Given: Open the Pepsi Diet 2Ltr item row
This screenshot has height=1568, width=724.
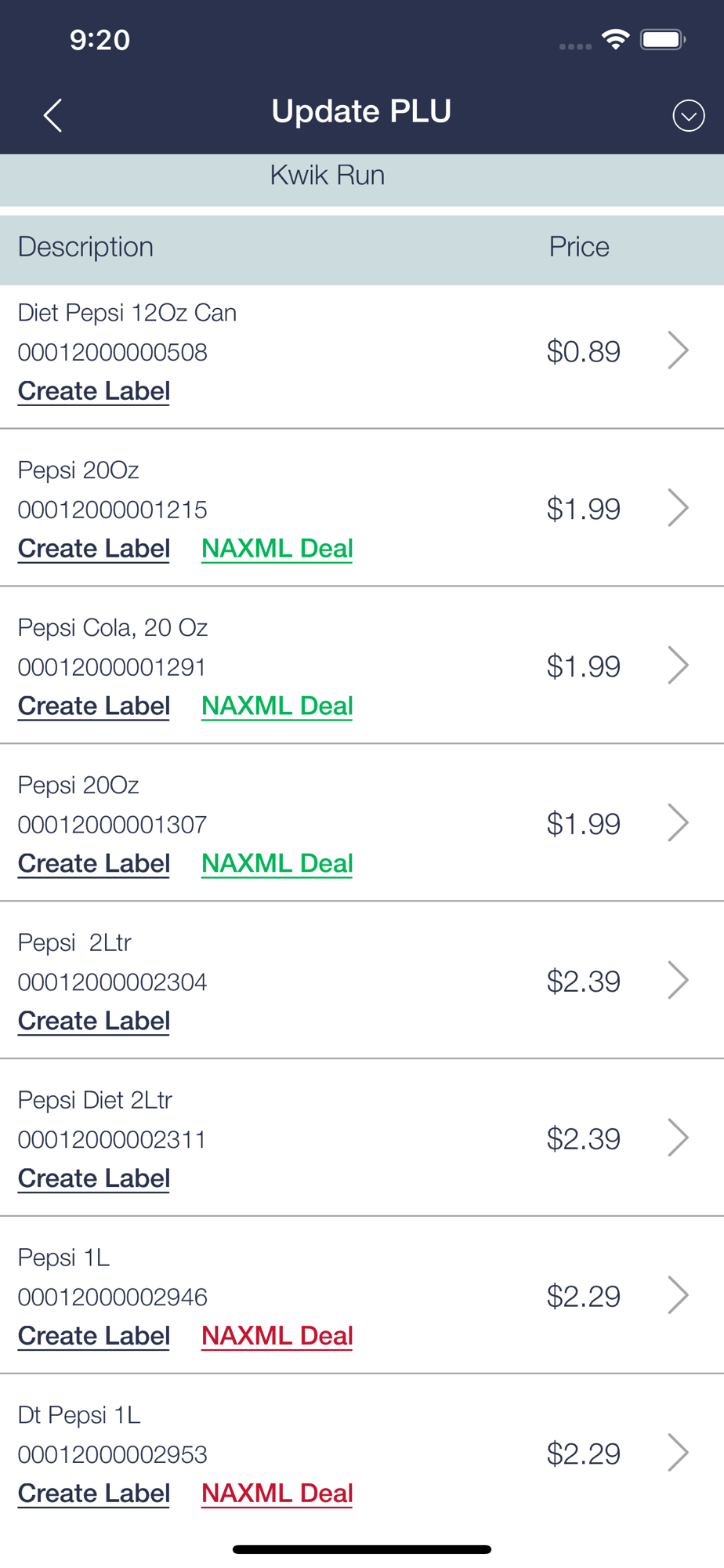Looking at the screenshot, I should (x=362, y=1138).
